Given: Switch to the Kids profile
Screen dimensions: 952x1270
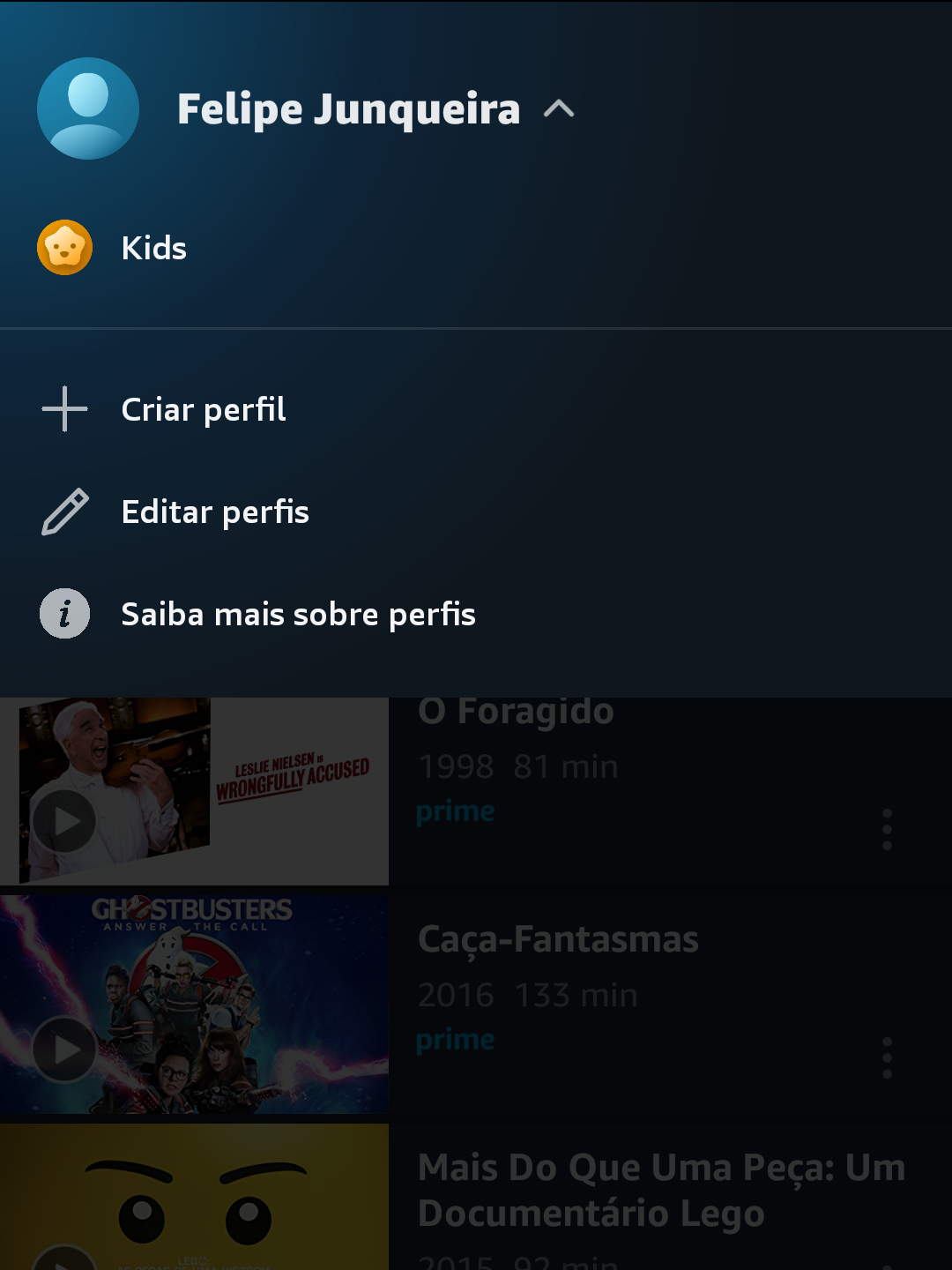Looking at the screenshot, I should 152,248.
